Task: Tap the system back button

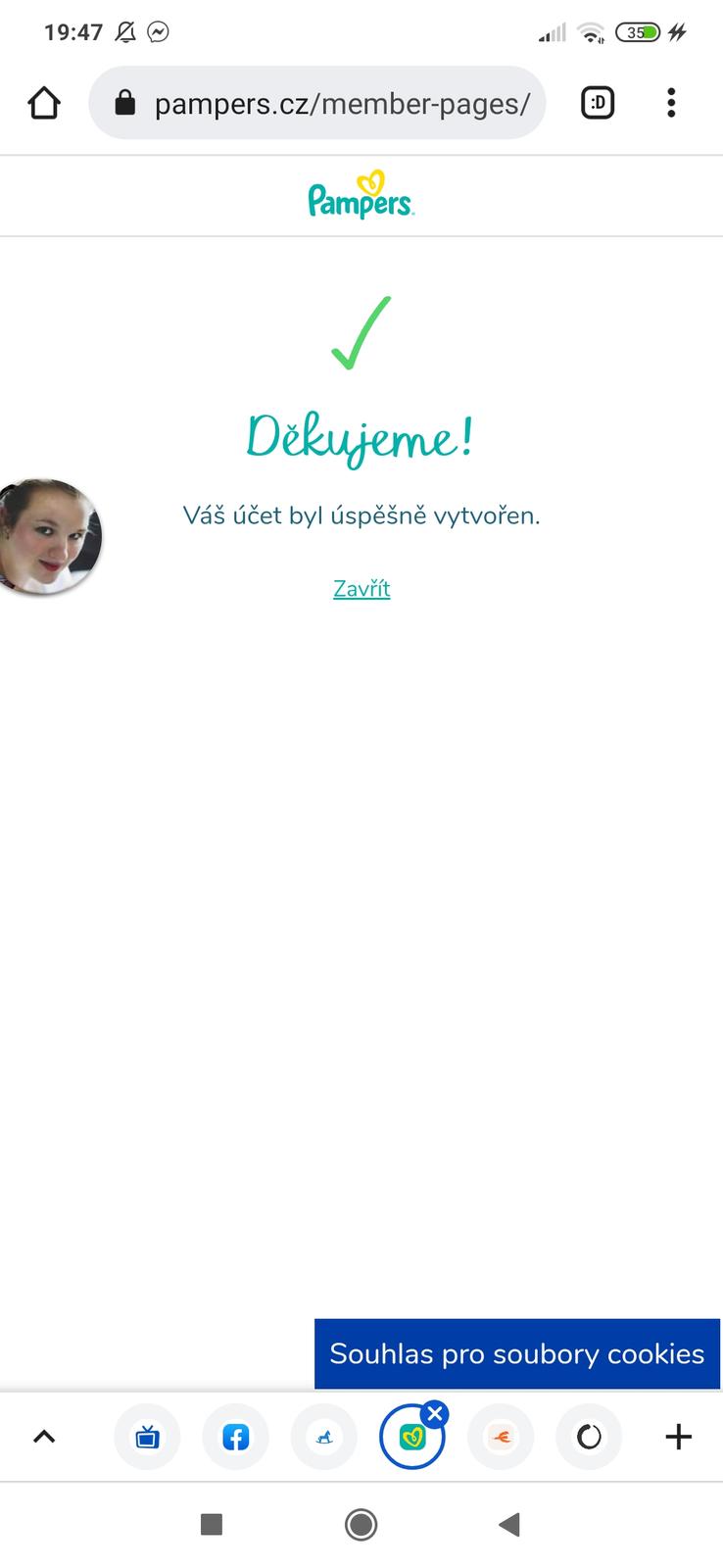Action: point(508,1524)
